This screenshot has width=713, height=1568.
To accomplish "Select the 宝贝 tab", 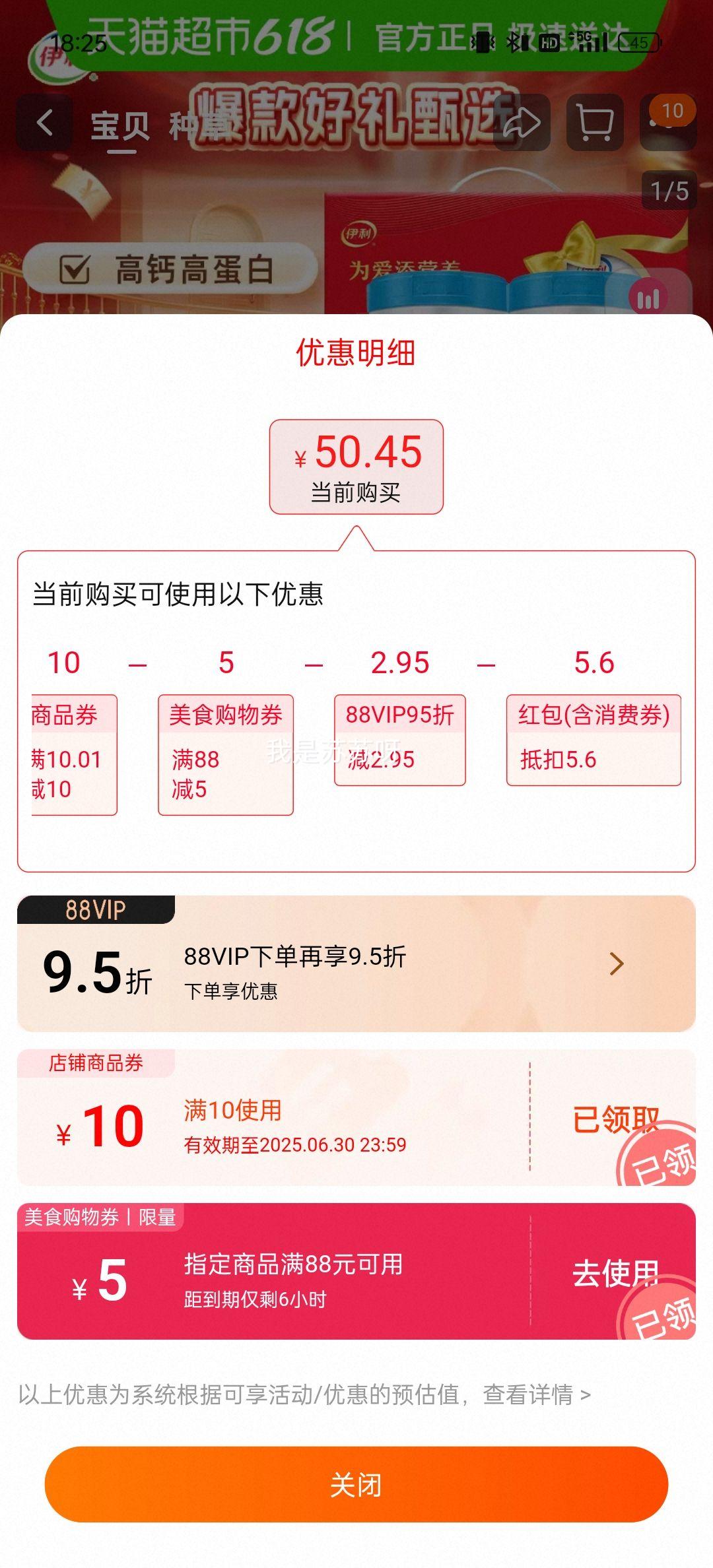I will pyautogui.click(x=119, y=125).
